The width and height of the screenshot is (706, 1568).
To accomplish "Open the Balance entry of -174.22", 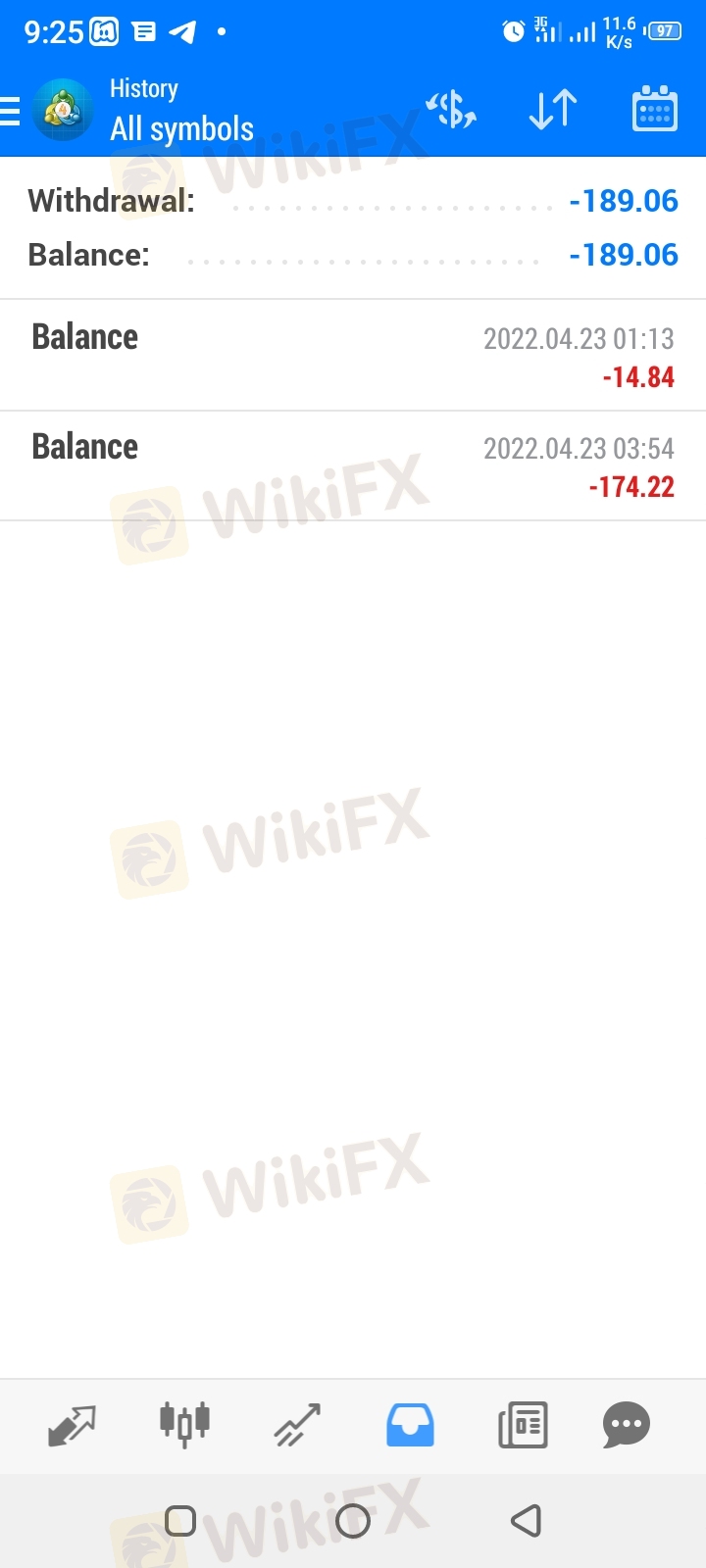I will point(353,466).
